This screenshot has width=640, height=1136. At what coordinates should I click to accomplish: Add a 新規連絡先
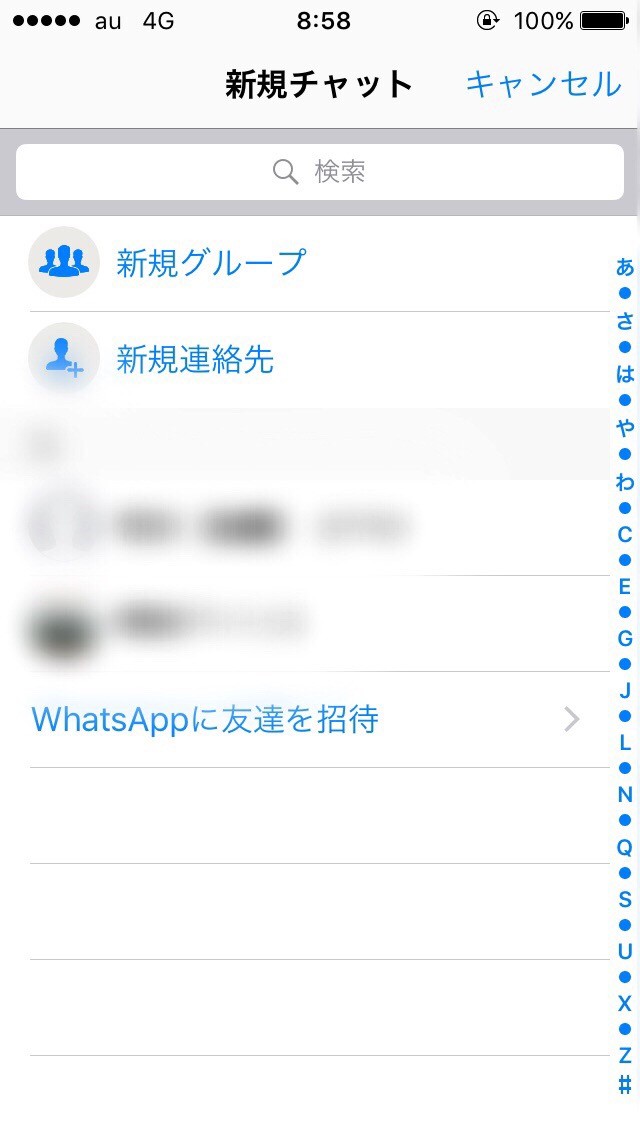point(195,359)
